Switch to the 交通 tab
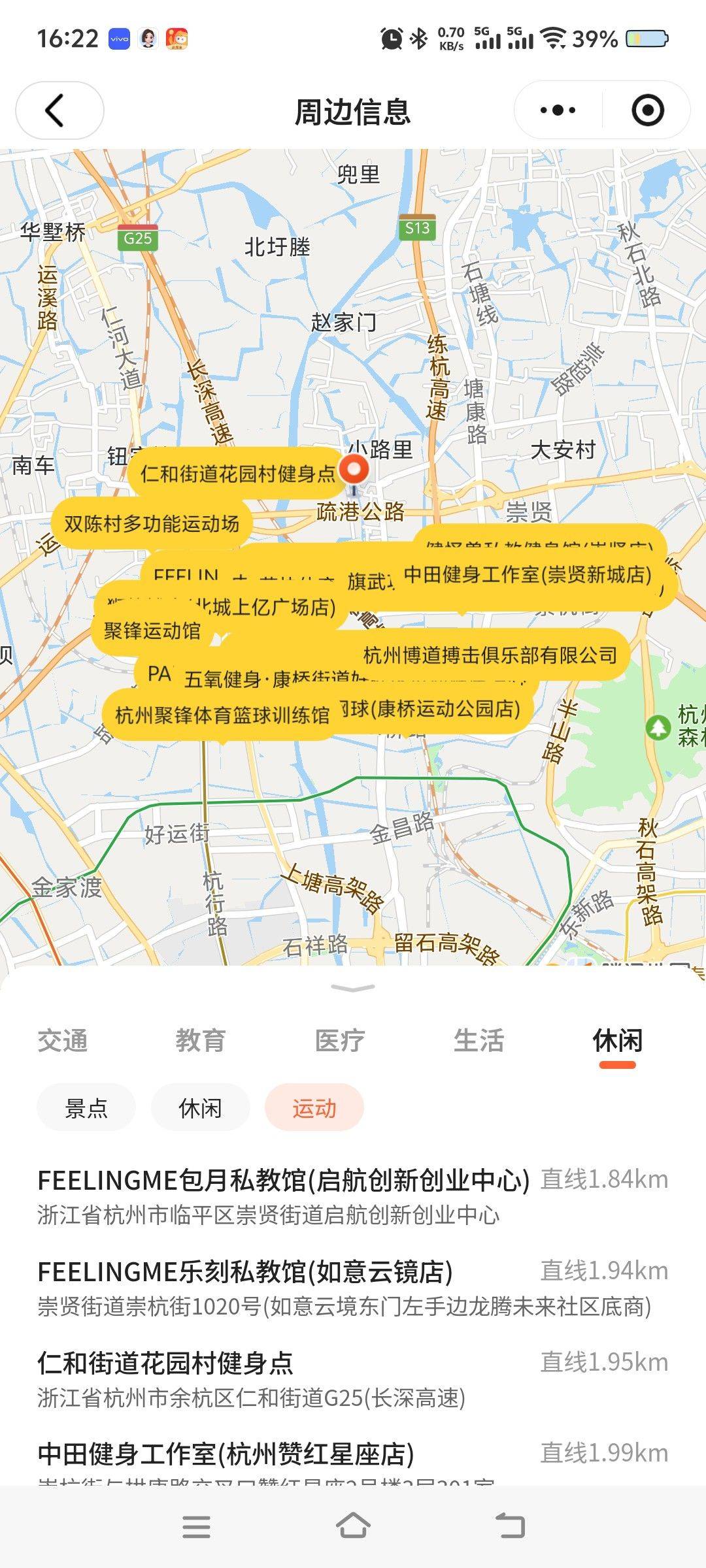This screenshot has height=1568, width=706. pos(63,1041)
